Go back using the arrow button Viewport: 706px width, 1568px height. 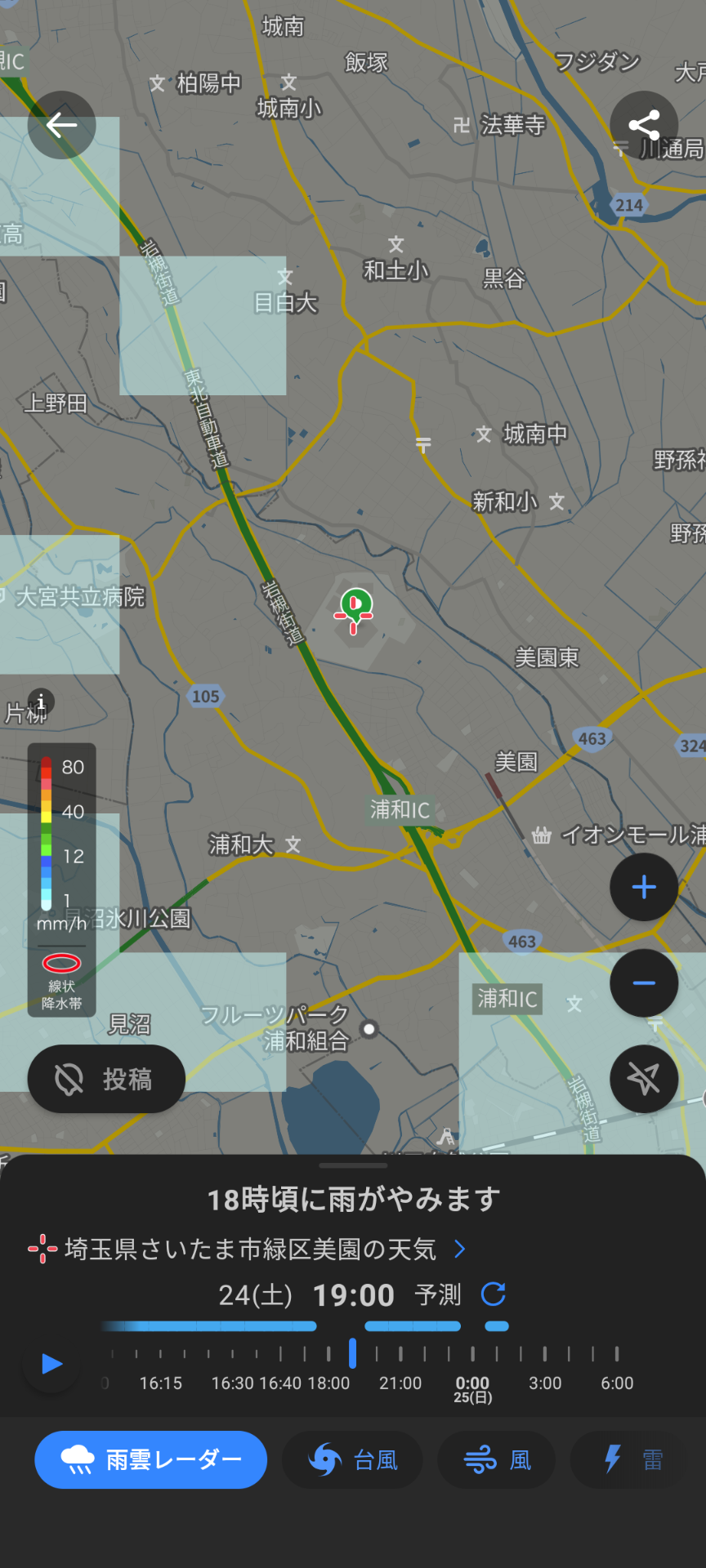point(61,125)
